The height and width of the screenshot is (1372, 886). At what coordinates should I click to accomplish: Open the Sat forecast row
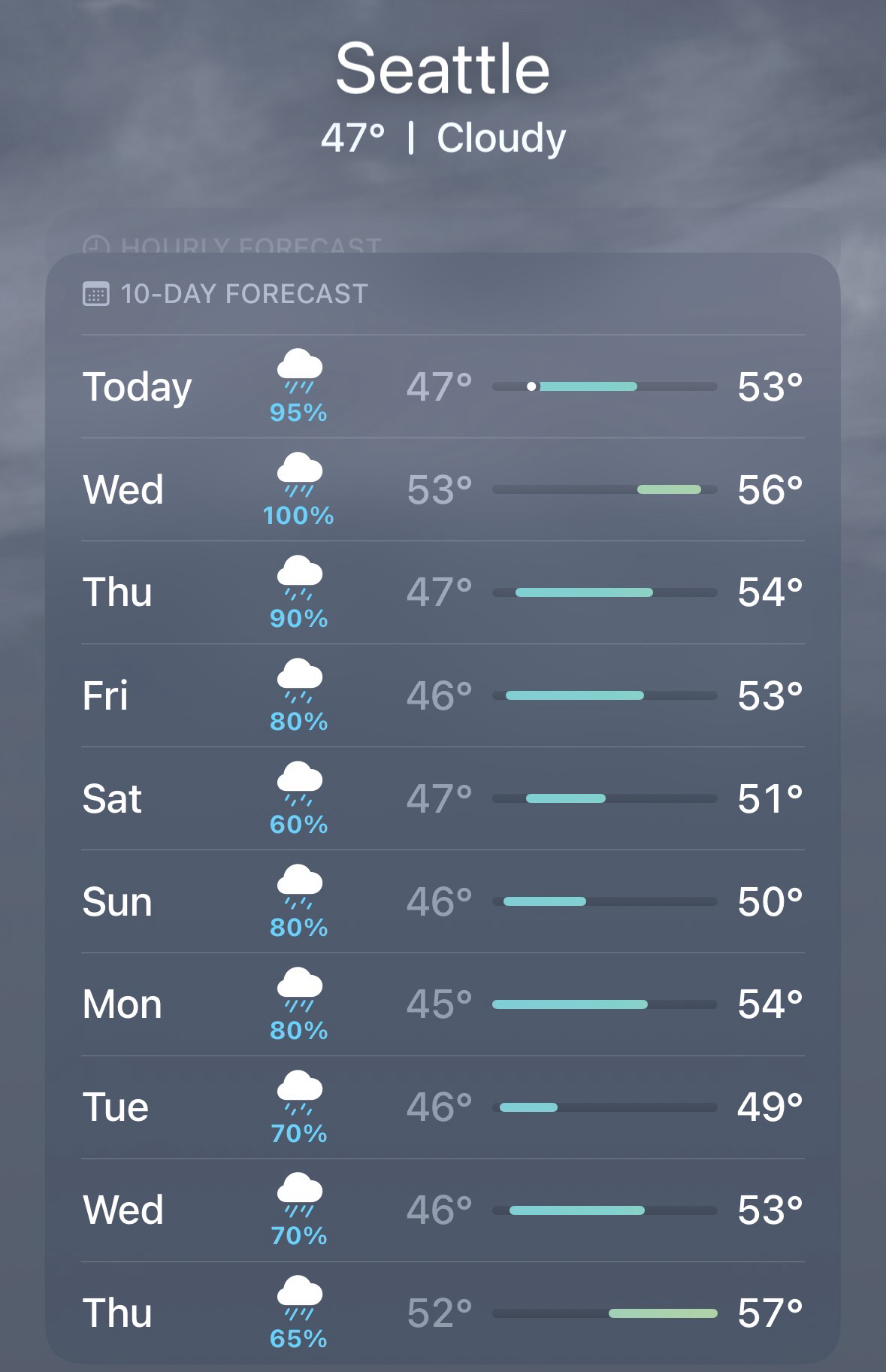pos(442,798)
